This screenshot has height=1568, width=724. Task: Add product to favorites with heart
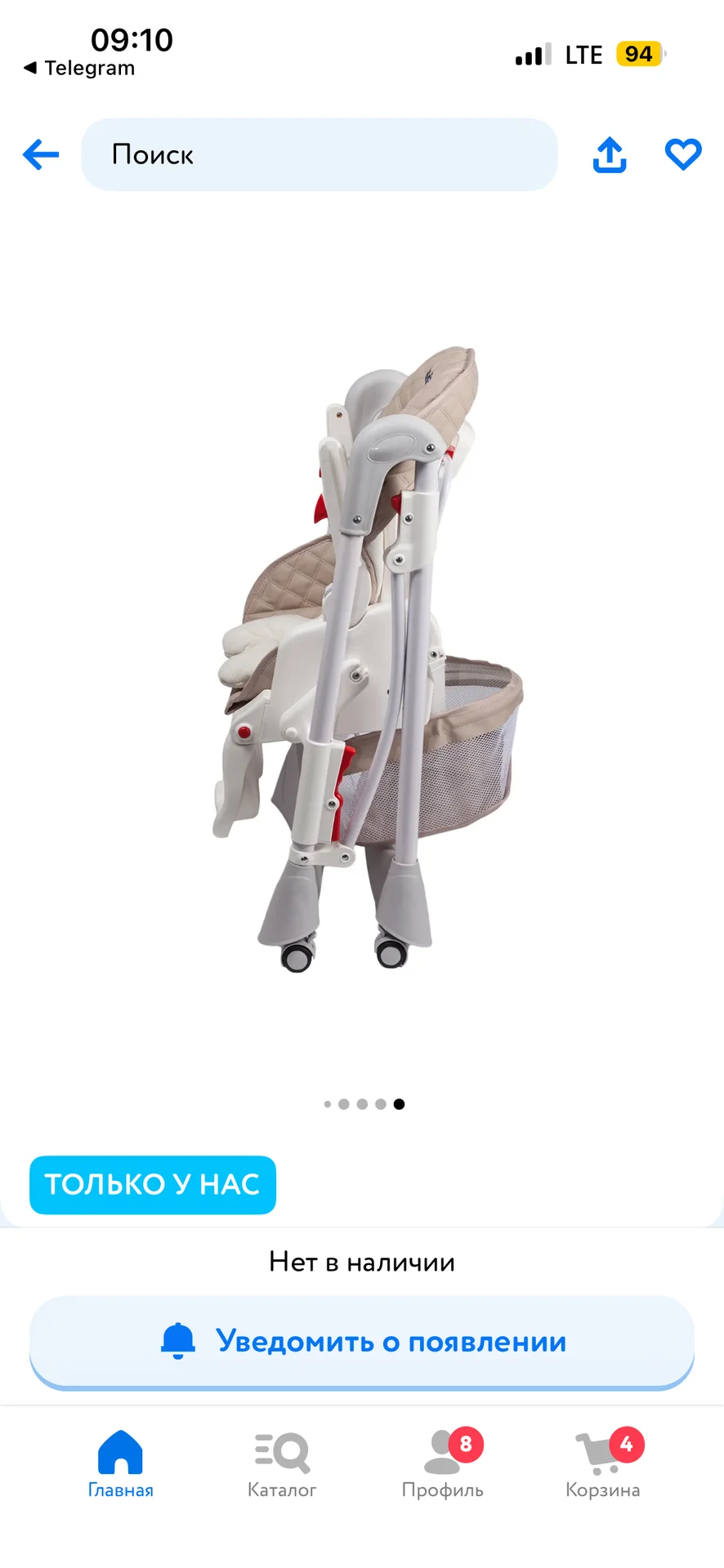tap(683, 154)
